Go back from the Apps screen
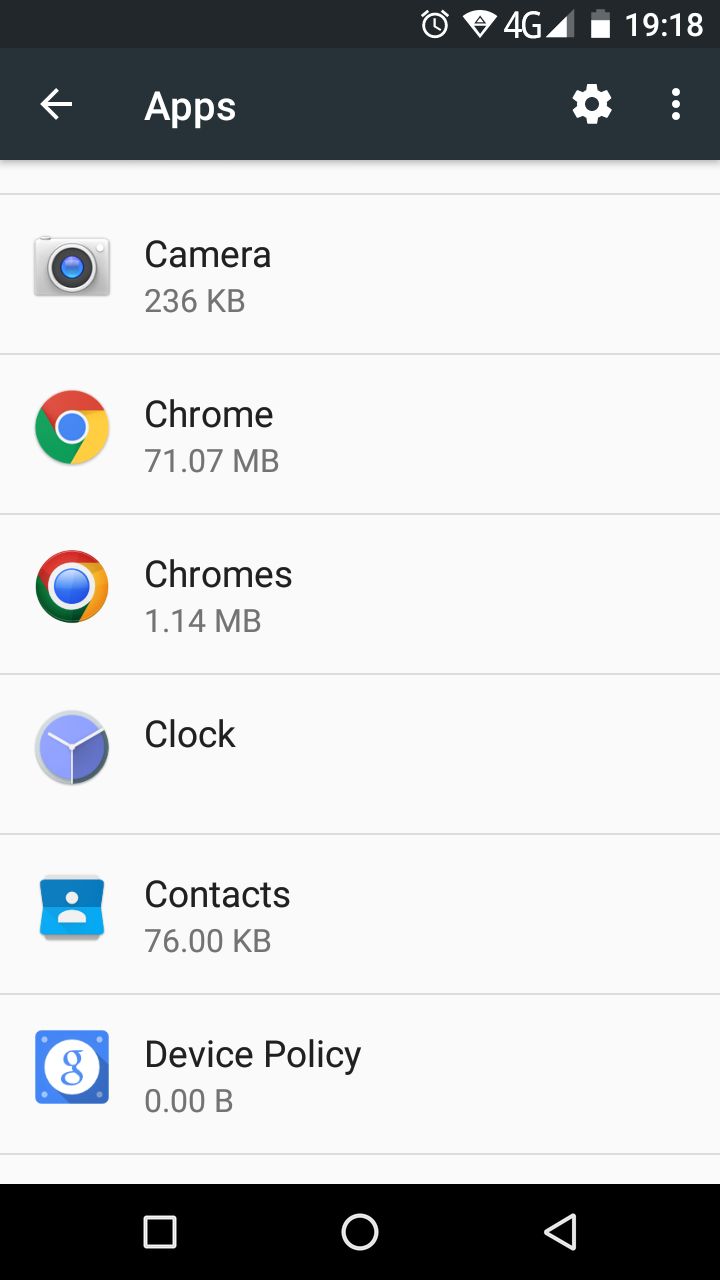This screenshot has height=1280, width=720. tap(56, 105)
